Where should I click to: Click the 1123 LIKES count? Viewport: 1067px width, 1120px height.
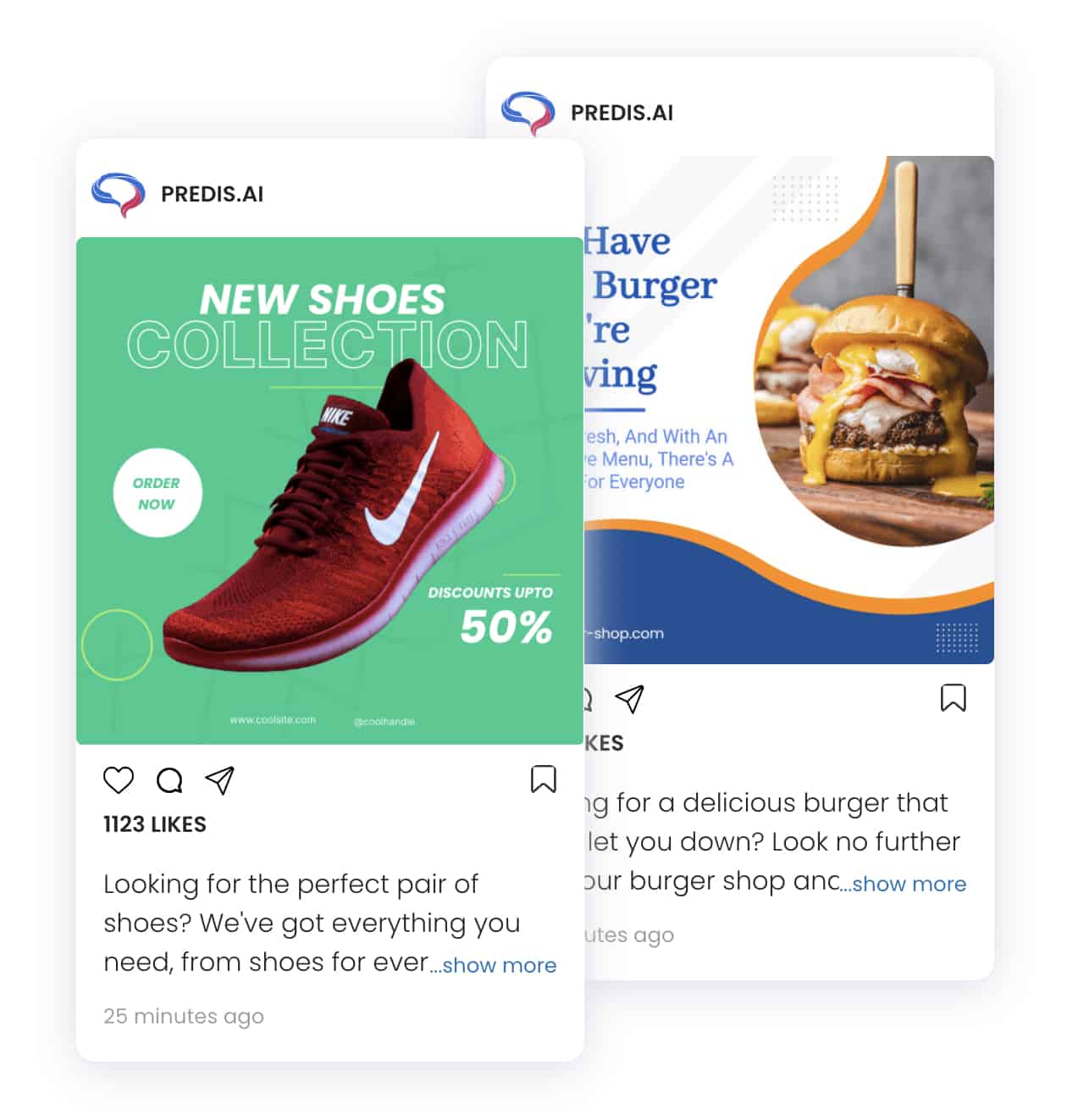[x=156, y=823]
